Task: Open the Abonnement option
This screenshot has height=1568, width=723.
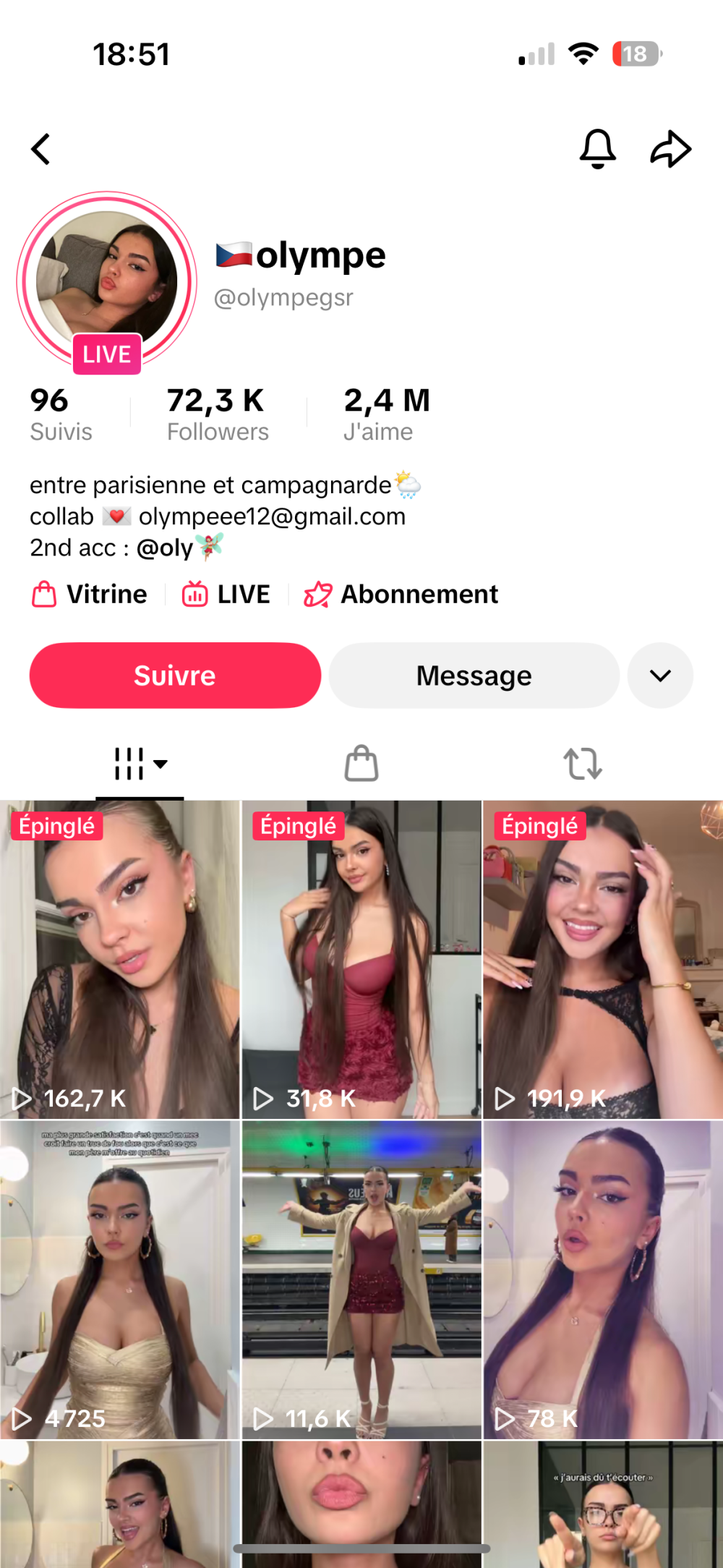Action: pyautogui.click(x=402, y=595)
